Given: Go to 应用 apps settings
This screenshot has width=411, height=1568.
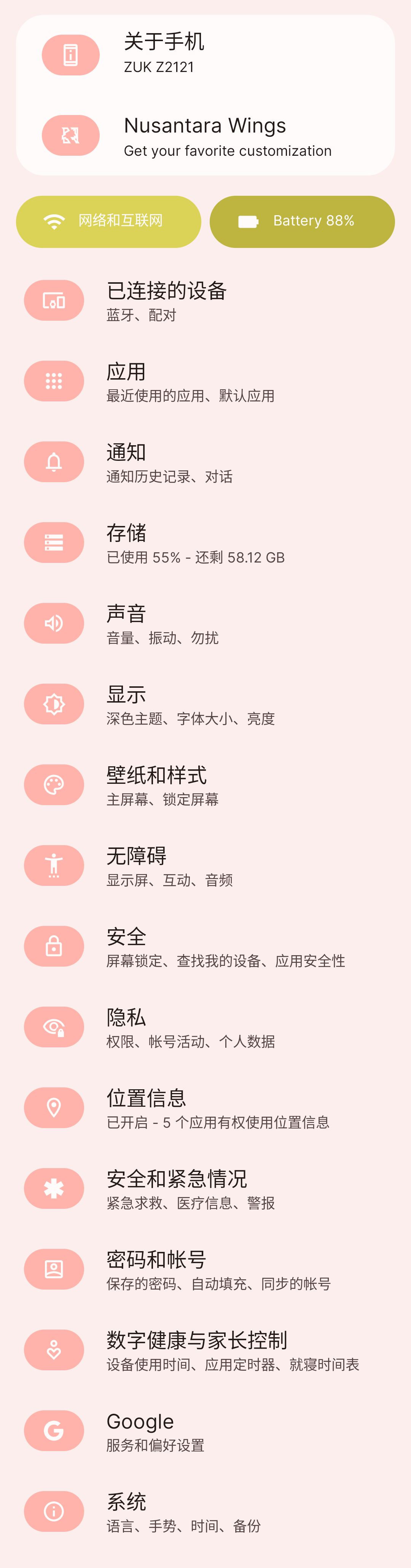Looking at the screenshot, I should (x=205, y=382).
